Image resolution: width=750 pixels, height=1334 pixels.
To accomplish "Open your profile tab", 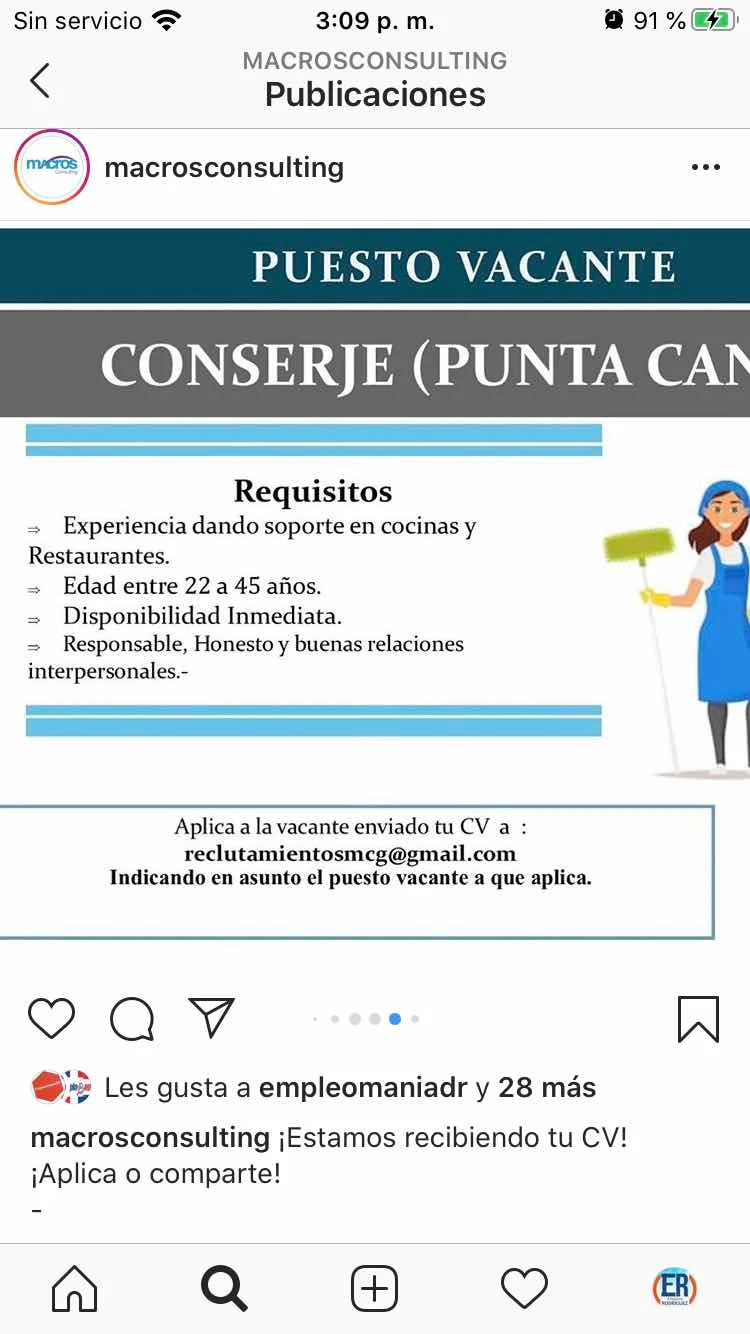I will click(675, 1289).
